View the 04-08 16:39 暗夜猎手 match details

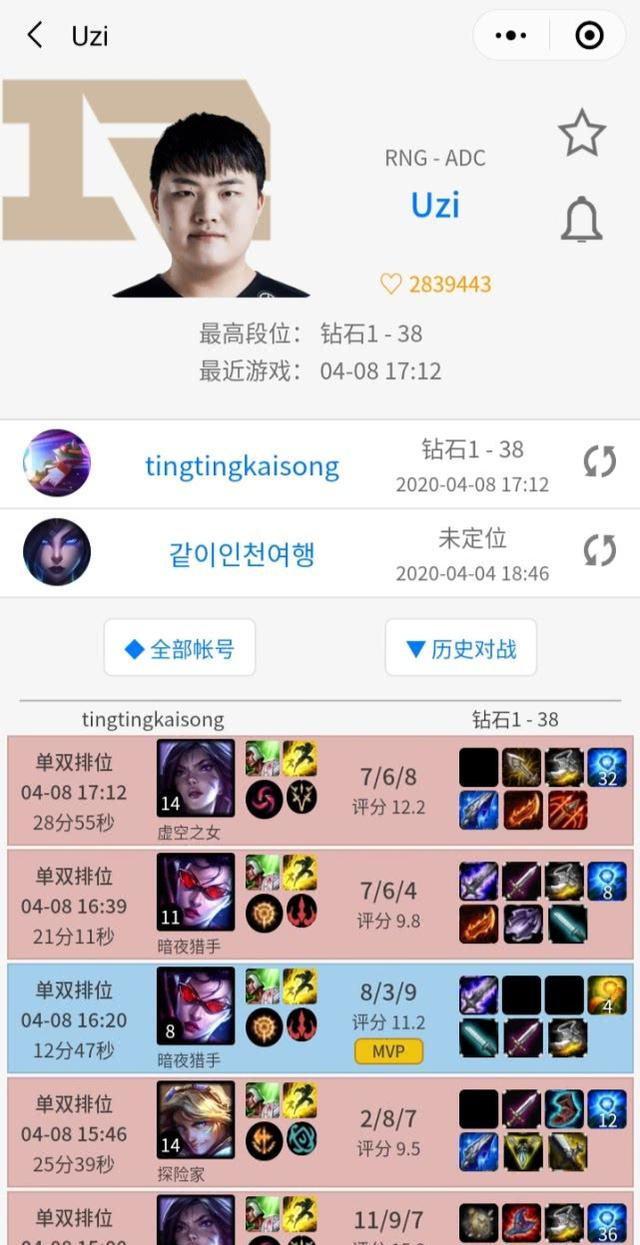320,904
